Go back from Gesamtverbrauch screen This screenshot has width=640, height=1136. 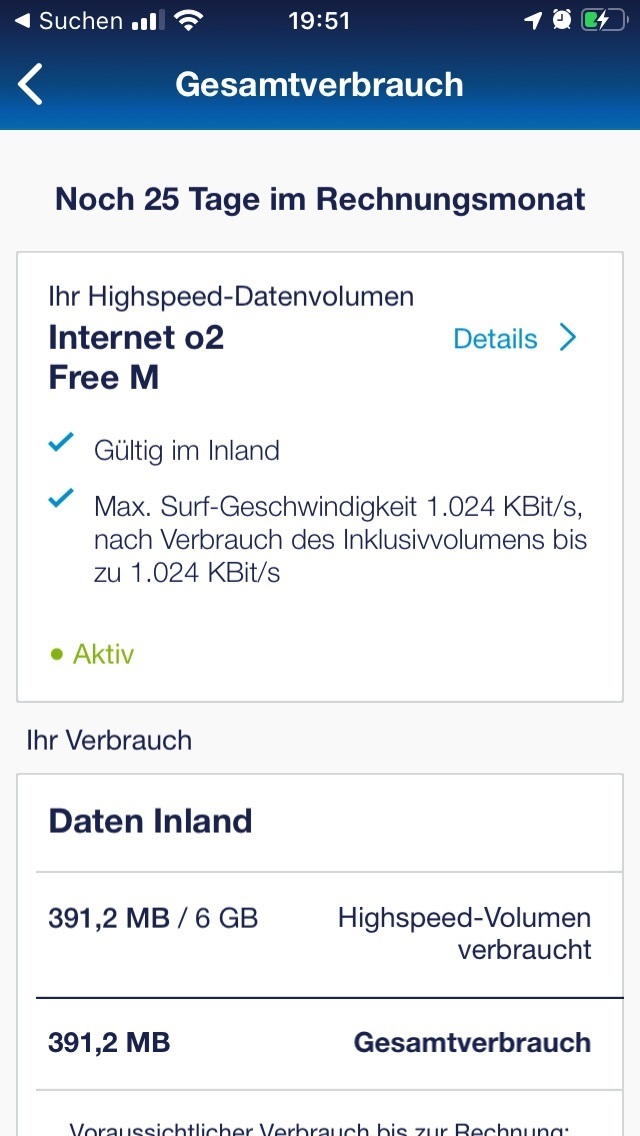tap(30, 84)
